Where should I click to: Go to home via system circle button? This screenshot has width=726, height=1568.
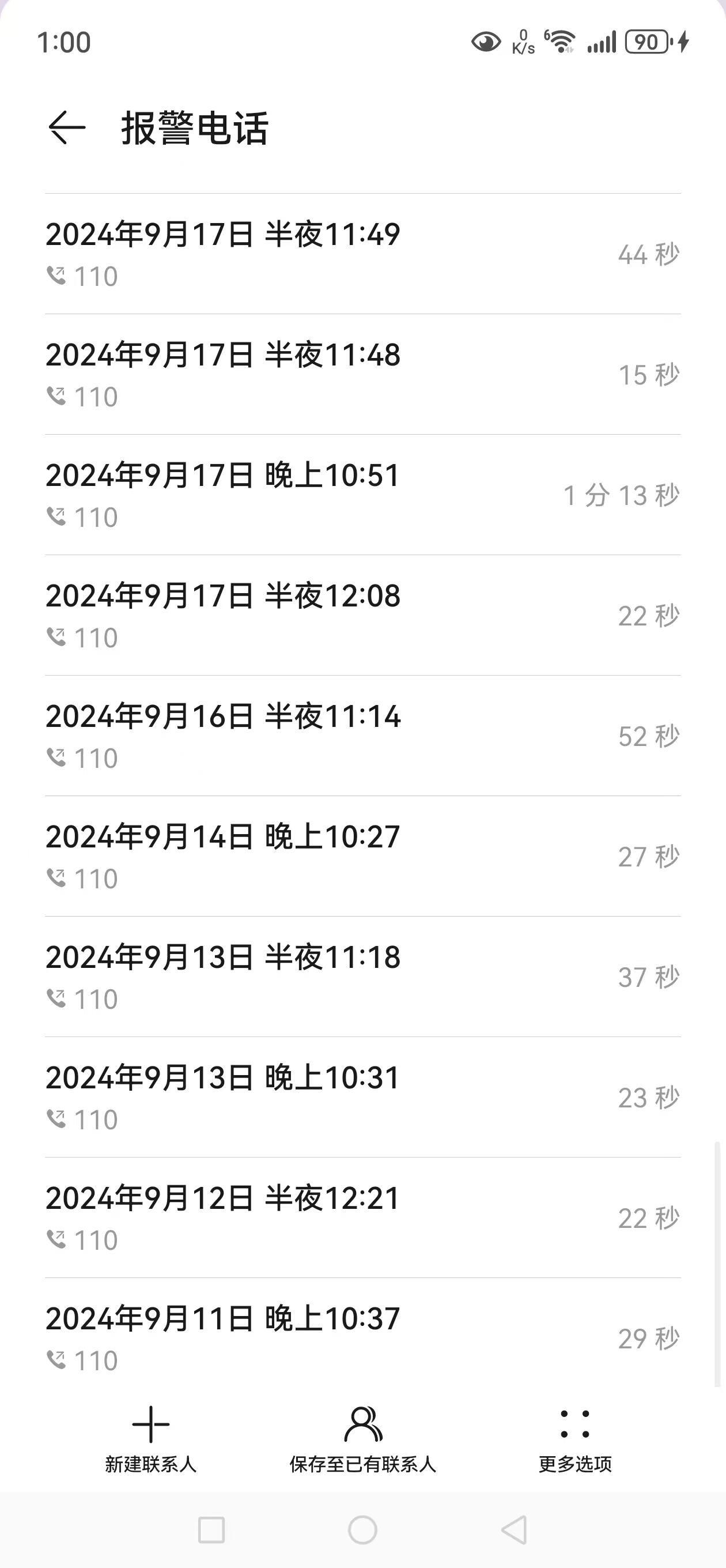(x=362, y=1529)
